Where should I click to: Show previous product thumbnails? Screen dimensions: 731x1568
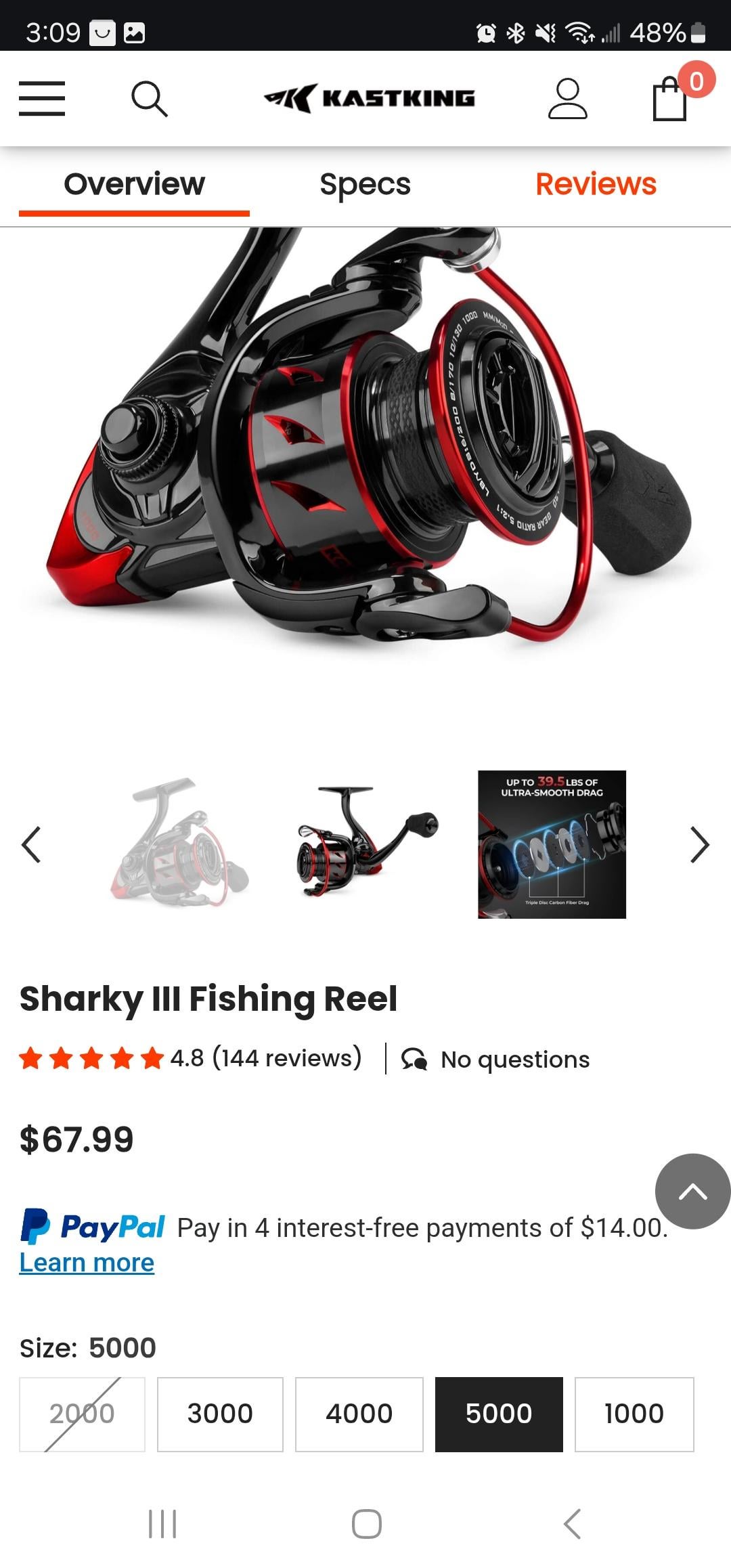[31, 844]
